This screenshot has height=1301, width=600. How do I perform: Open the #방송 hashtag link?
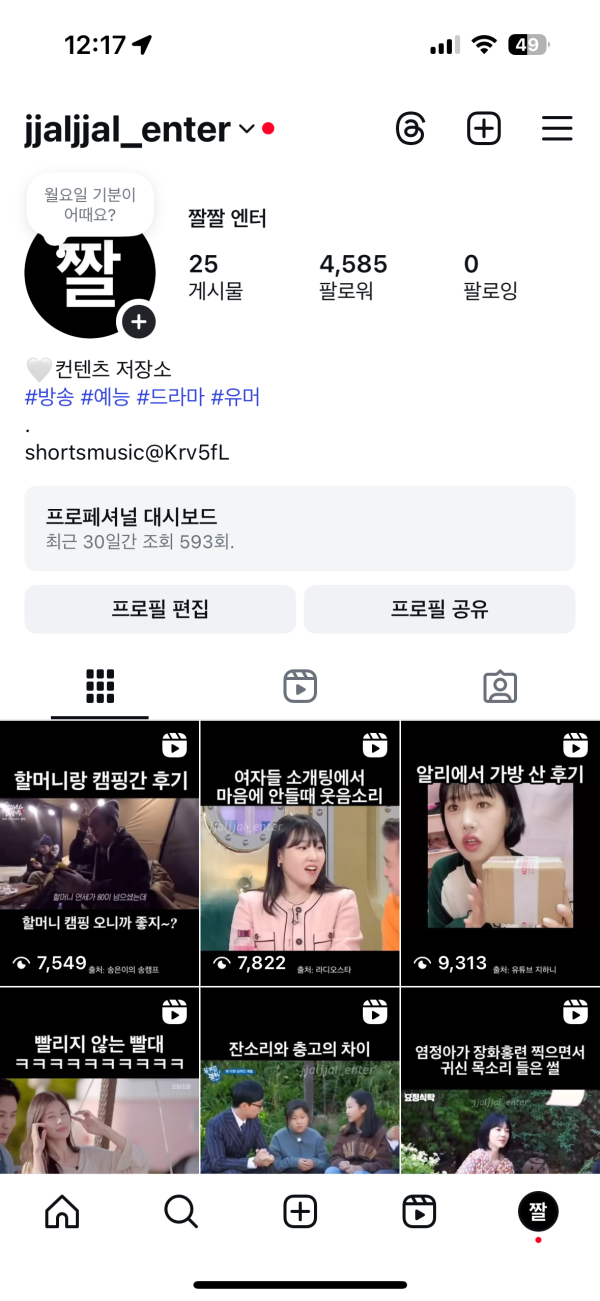coord(50,397)
